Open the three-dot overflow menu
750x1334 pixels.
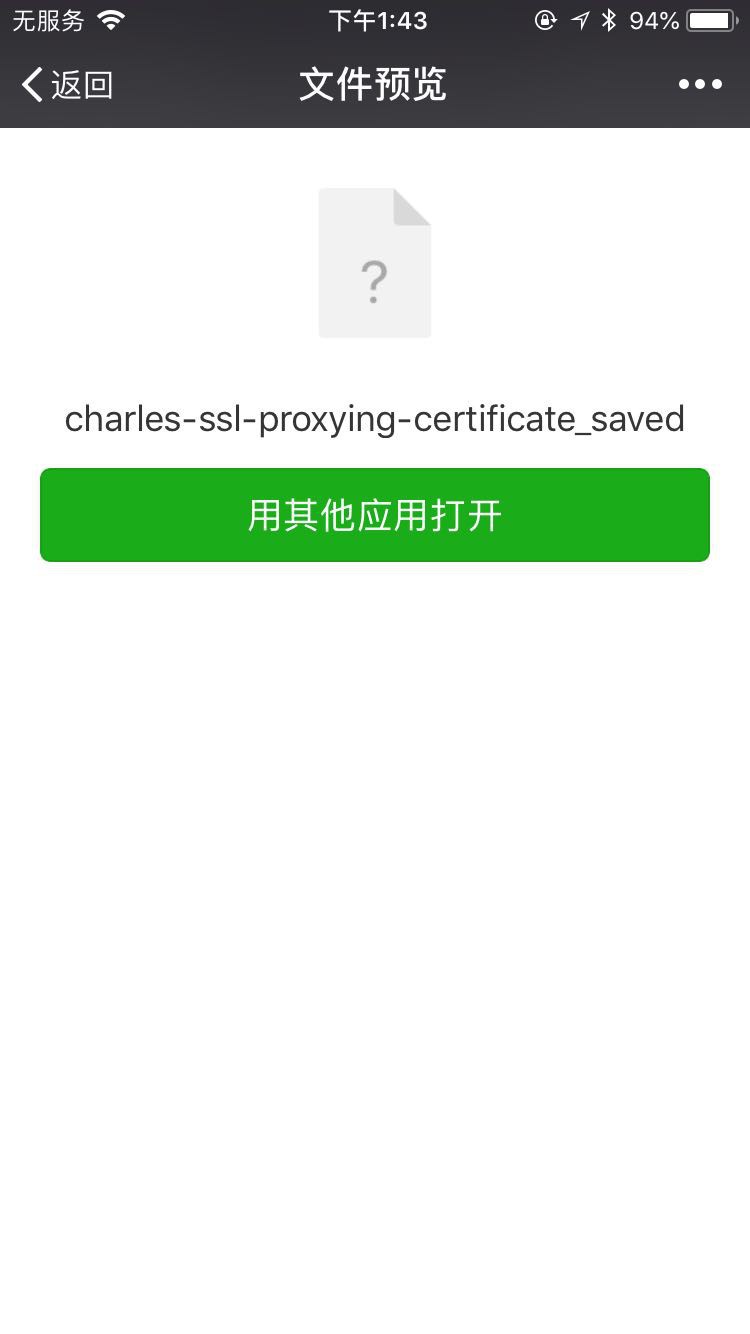[700, 85]
